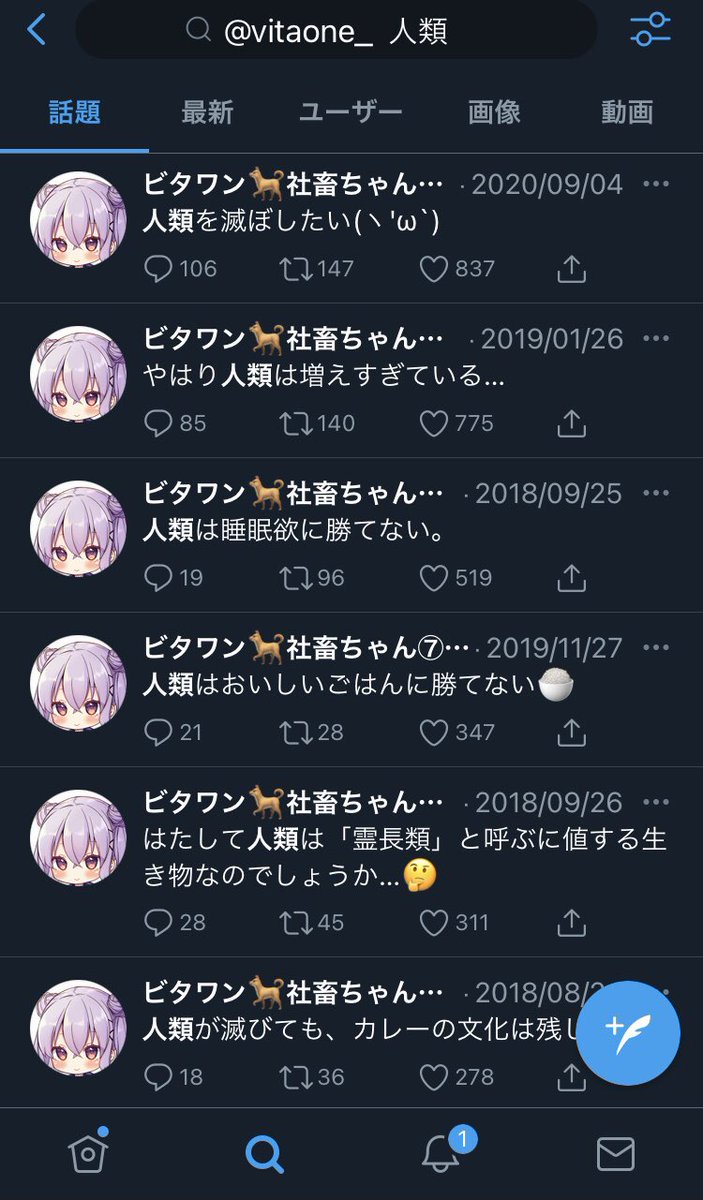
Task: Open the tweet asking about 霊長類
Action: pyautogui.click(x=406, y=857)
